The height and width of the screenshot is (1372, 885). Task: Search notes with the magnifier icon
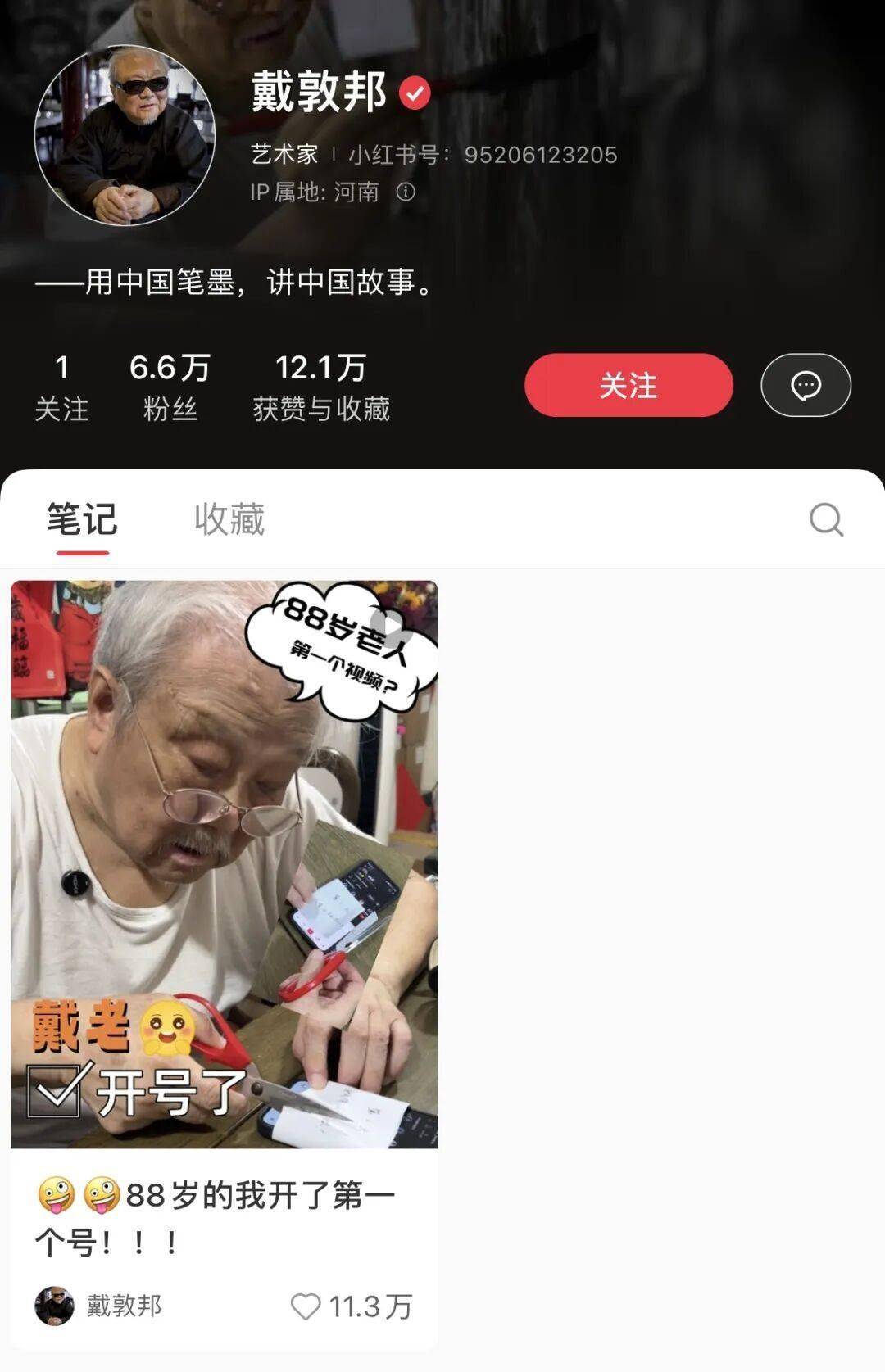click(x=825, y=519)
